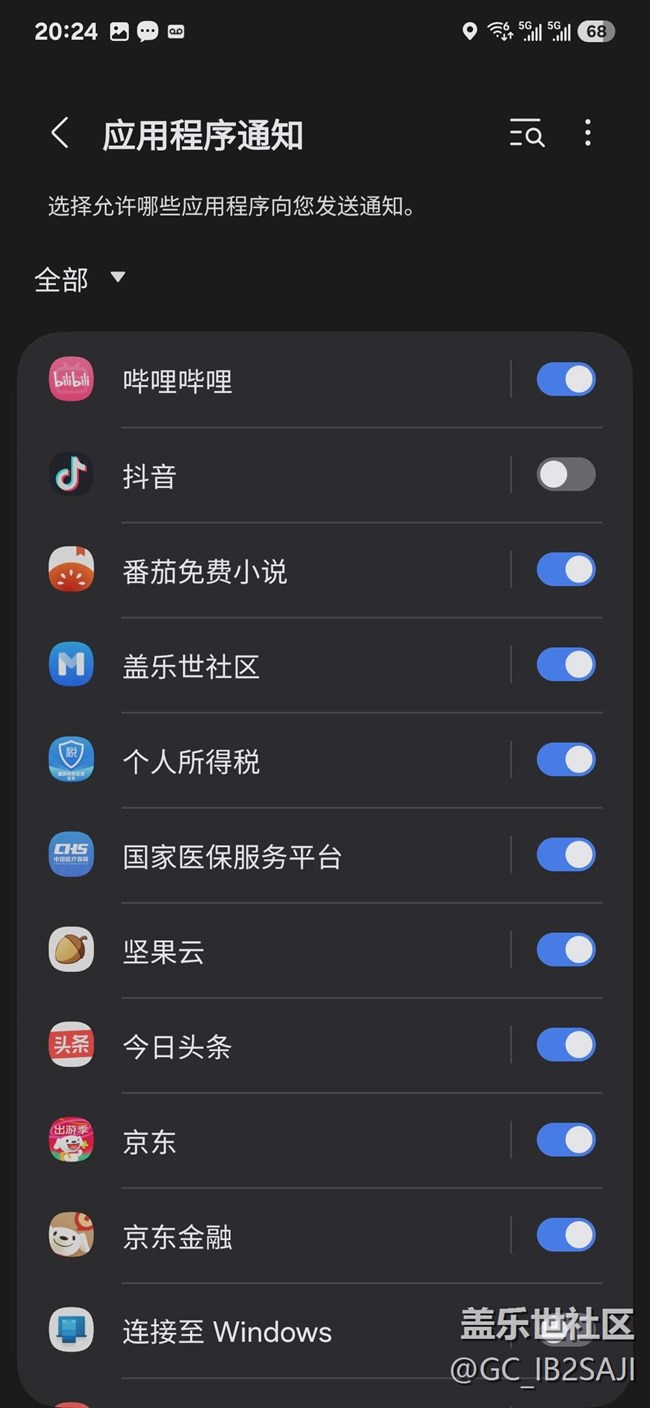The width and height of the screenshot is (650, 1408).
Task: Go back from 应用程序通知
Action: tap(60, 134)
